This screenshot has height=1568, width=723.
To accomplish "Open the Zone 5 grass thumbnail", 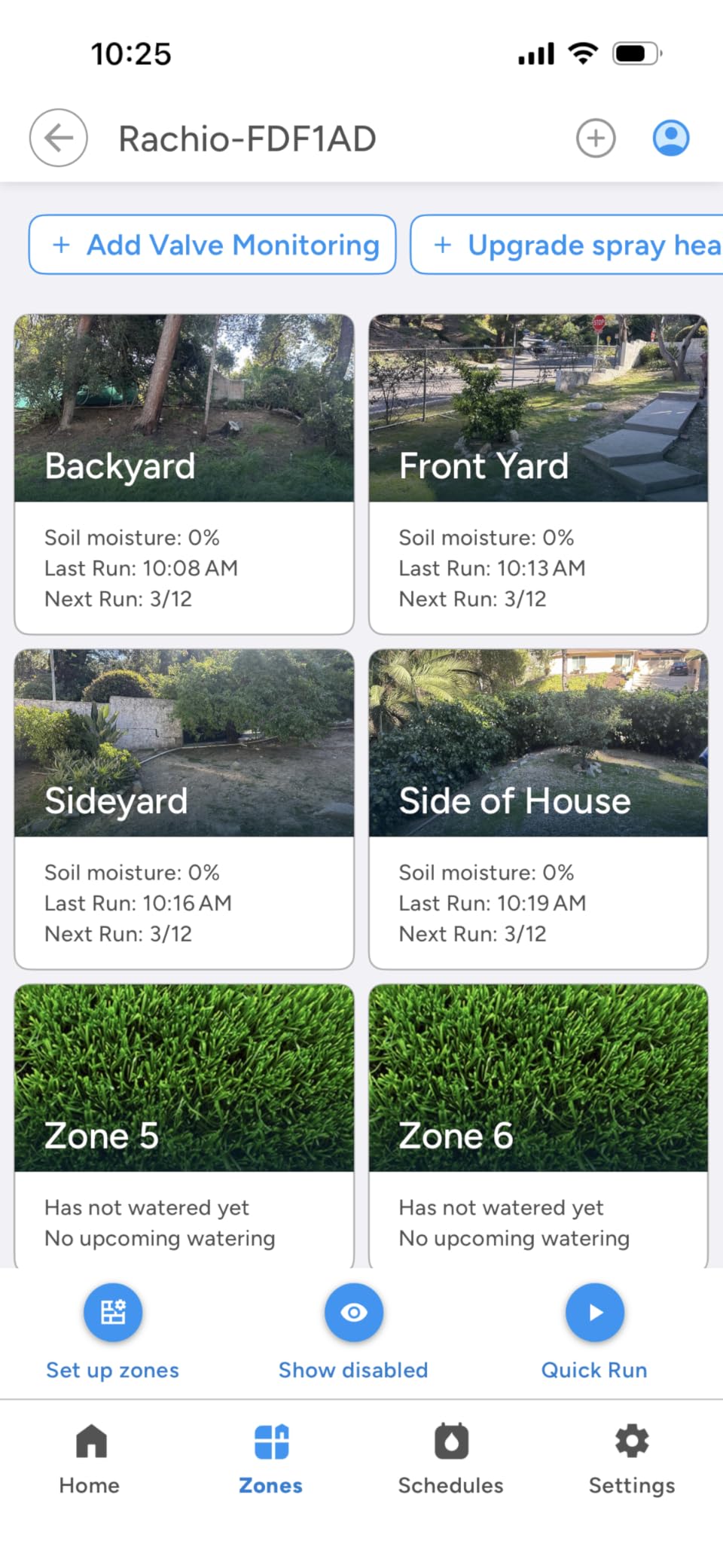I will [183, 1078].
